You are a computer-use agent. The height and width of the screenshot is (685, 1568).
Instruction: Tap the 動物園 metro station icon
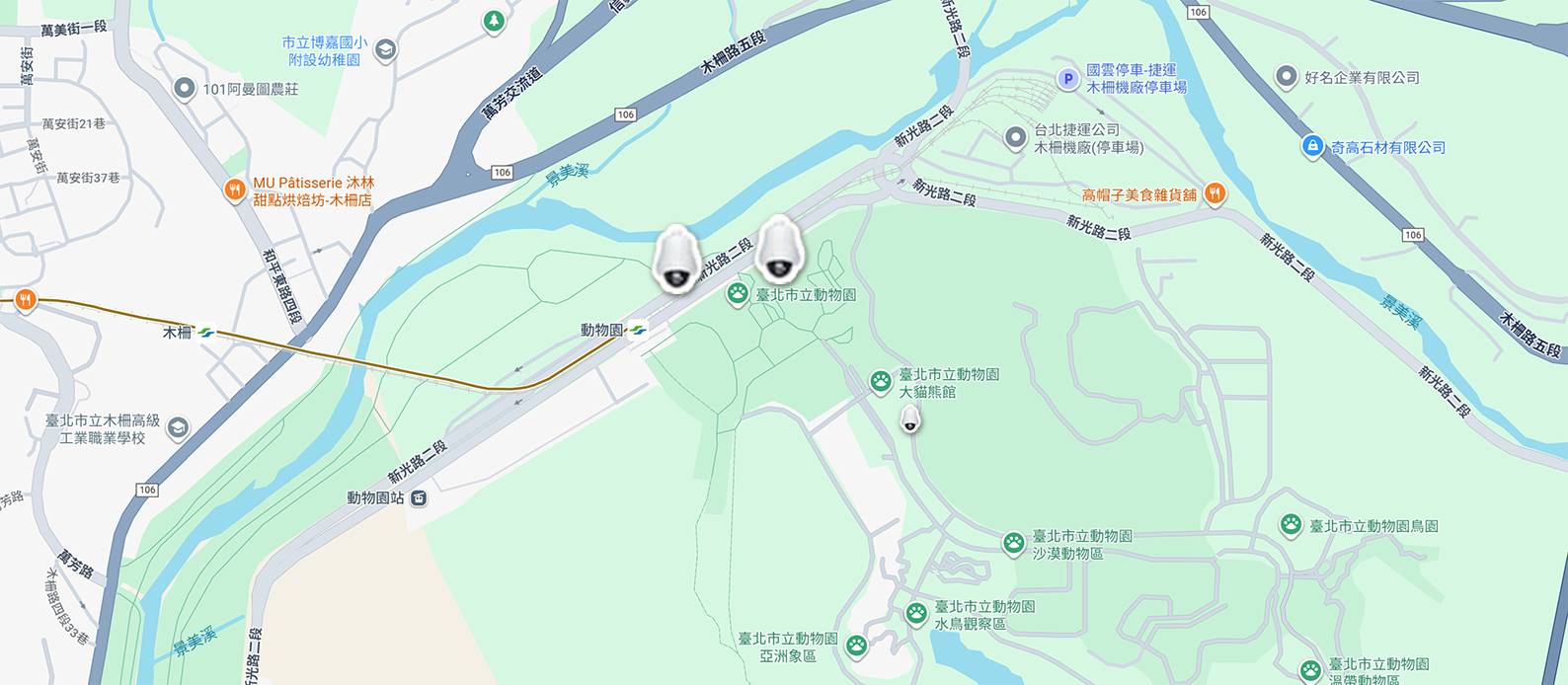coord(638,331)
